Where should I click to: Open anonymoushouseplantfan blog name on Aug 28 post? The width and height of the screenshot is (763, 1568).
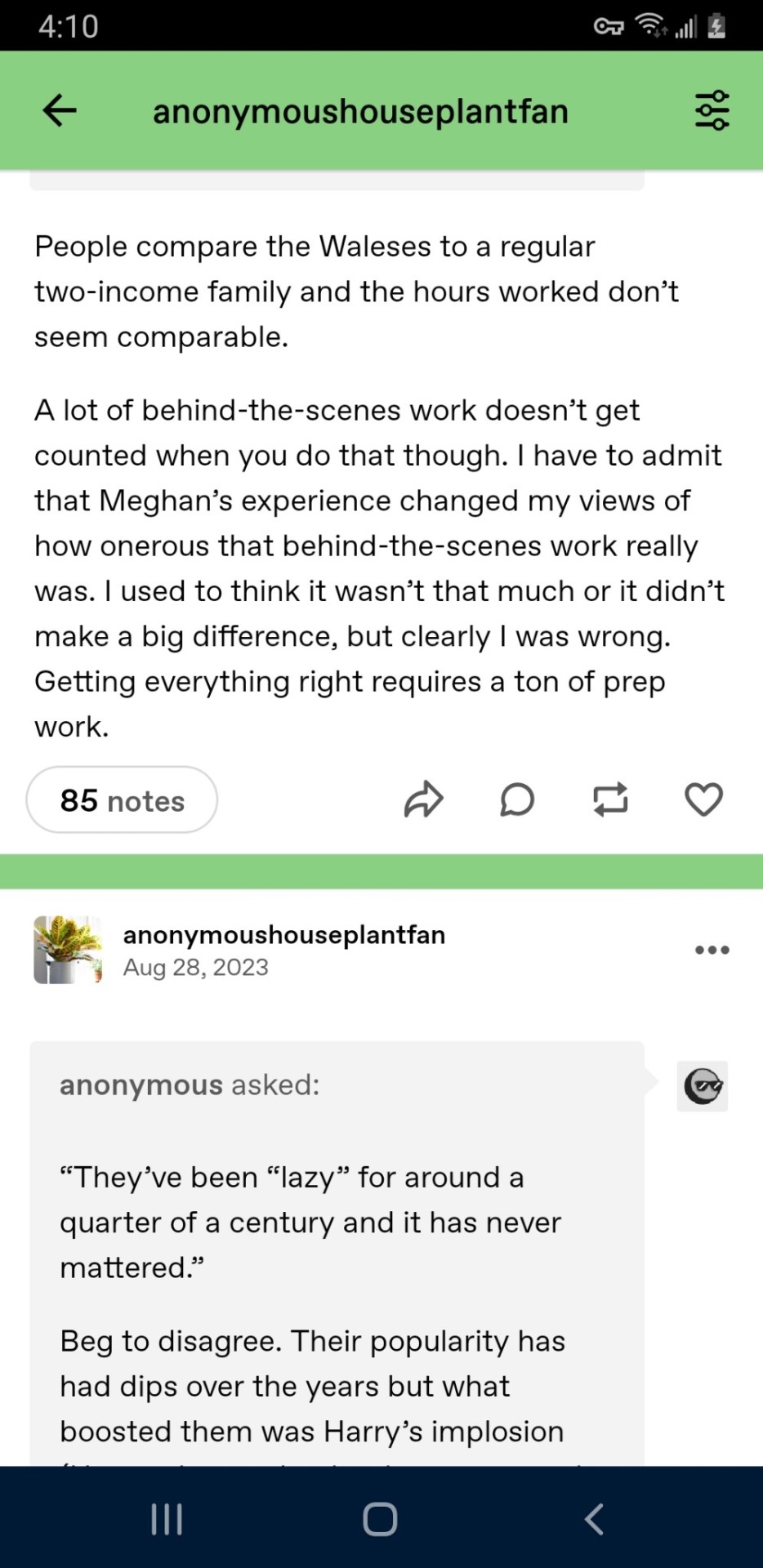tap(283, 934)
